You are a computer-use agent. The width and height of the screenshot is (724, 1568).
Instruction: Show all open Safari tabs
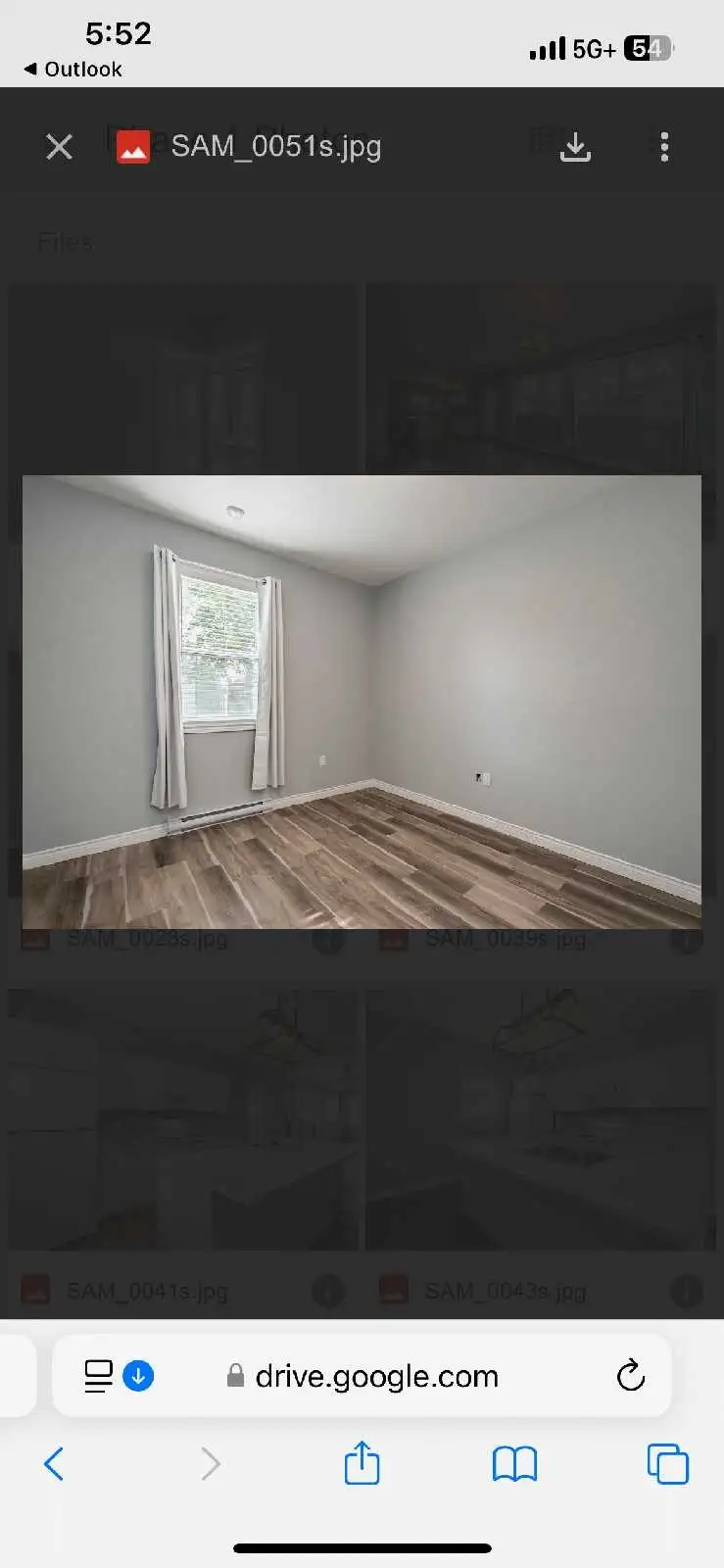tap(667, 1464)
